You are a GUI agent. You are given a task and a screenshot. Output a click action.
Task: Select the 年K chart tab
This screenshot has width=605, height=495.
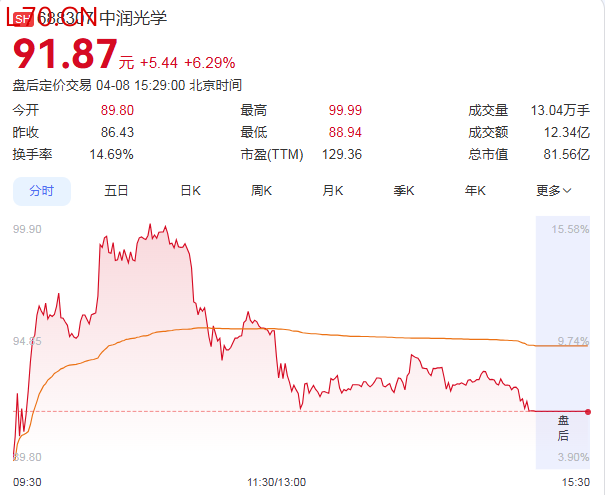475,190
